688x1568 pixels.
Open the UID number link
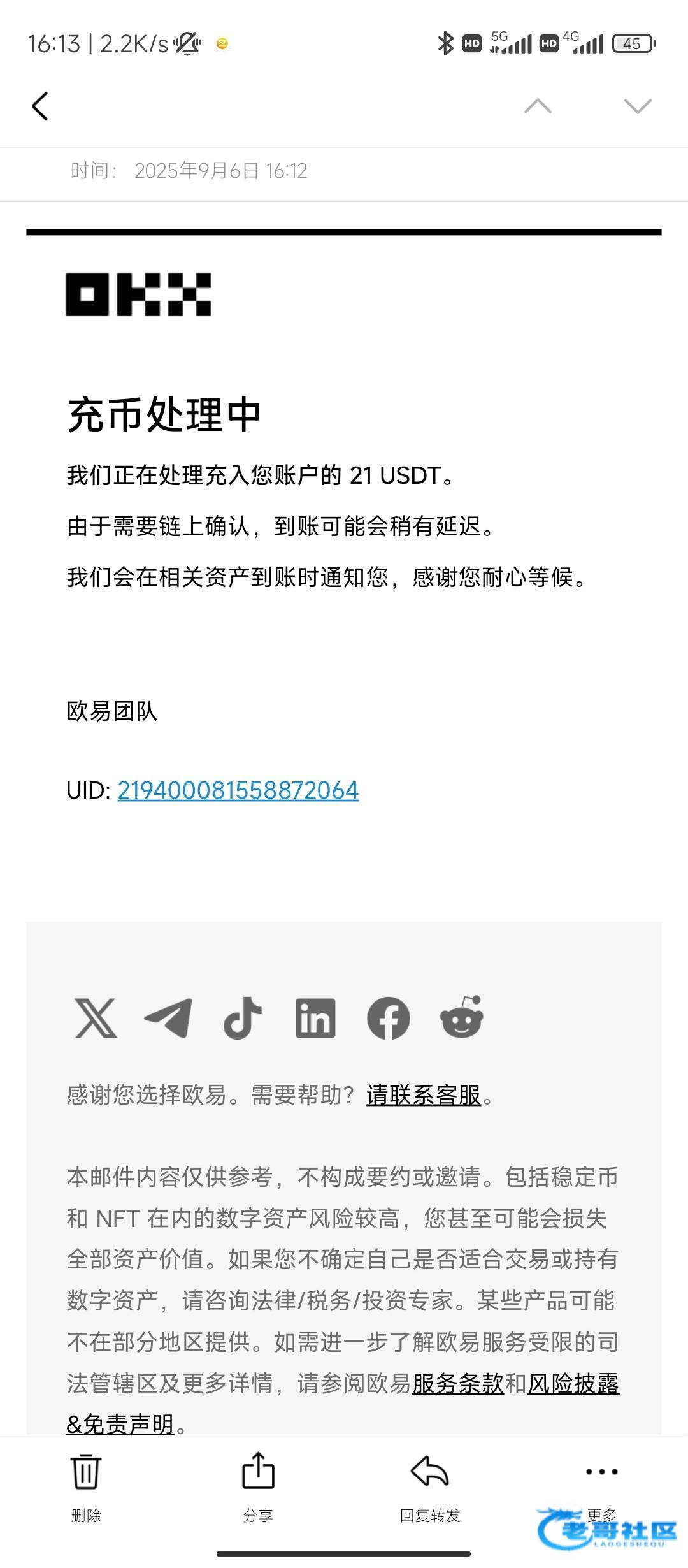point(238,790)
